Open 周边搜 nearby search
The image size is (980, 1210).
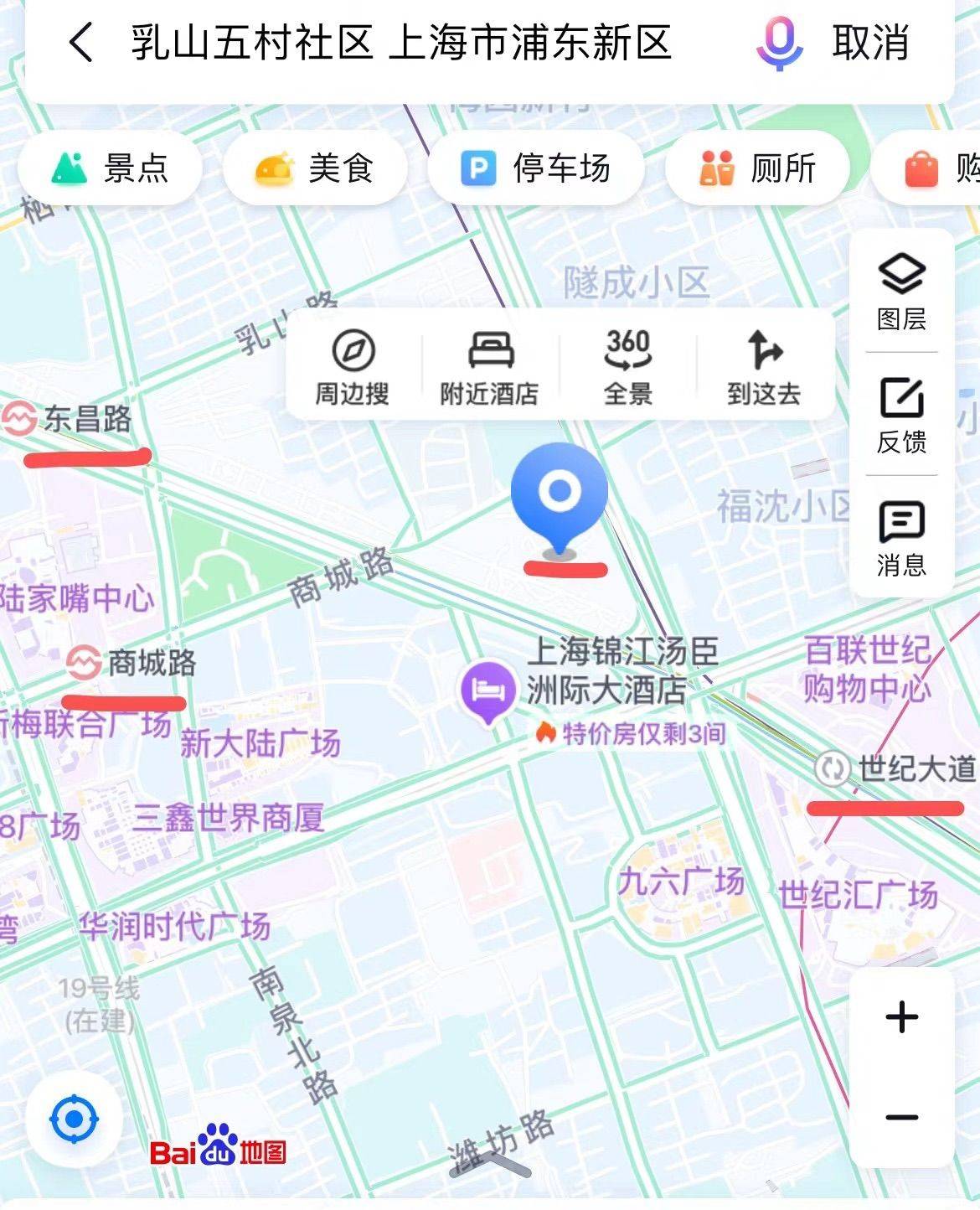pos(353,366)
